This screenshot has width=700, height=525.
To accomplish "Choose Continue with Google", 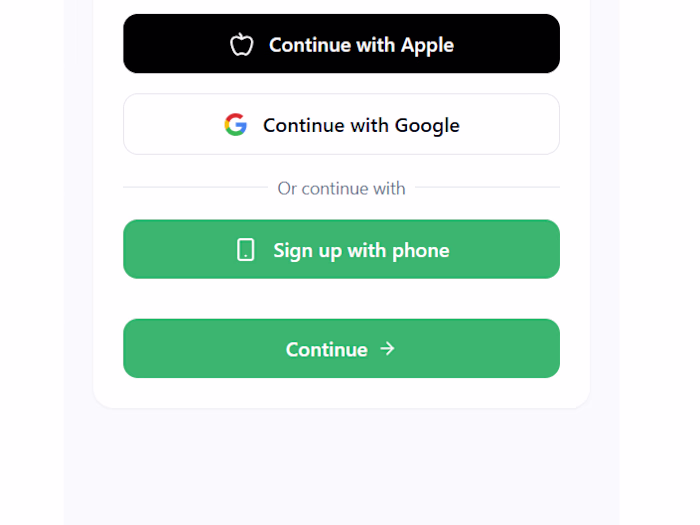I will pos(341,125).
